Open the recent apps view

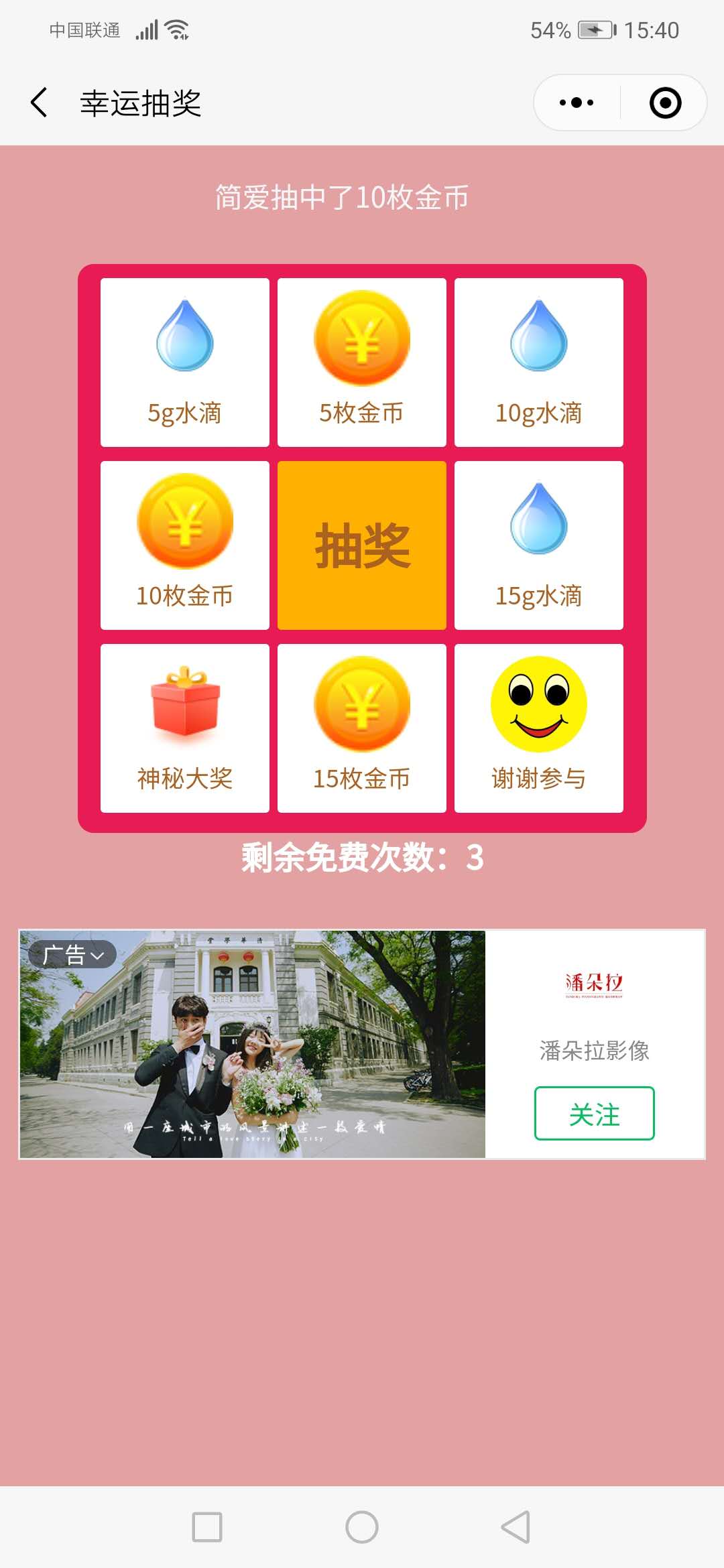point(207,1527)
